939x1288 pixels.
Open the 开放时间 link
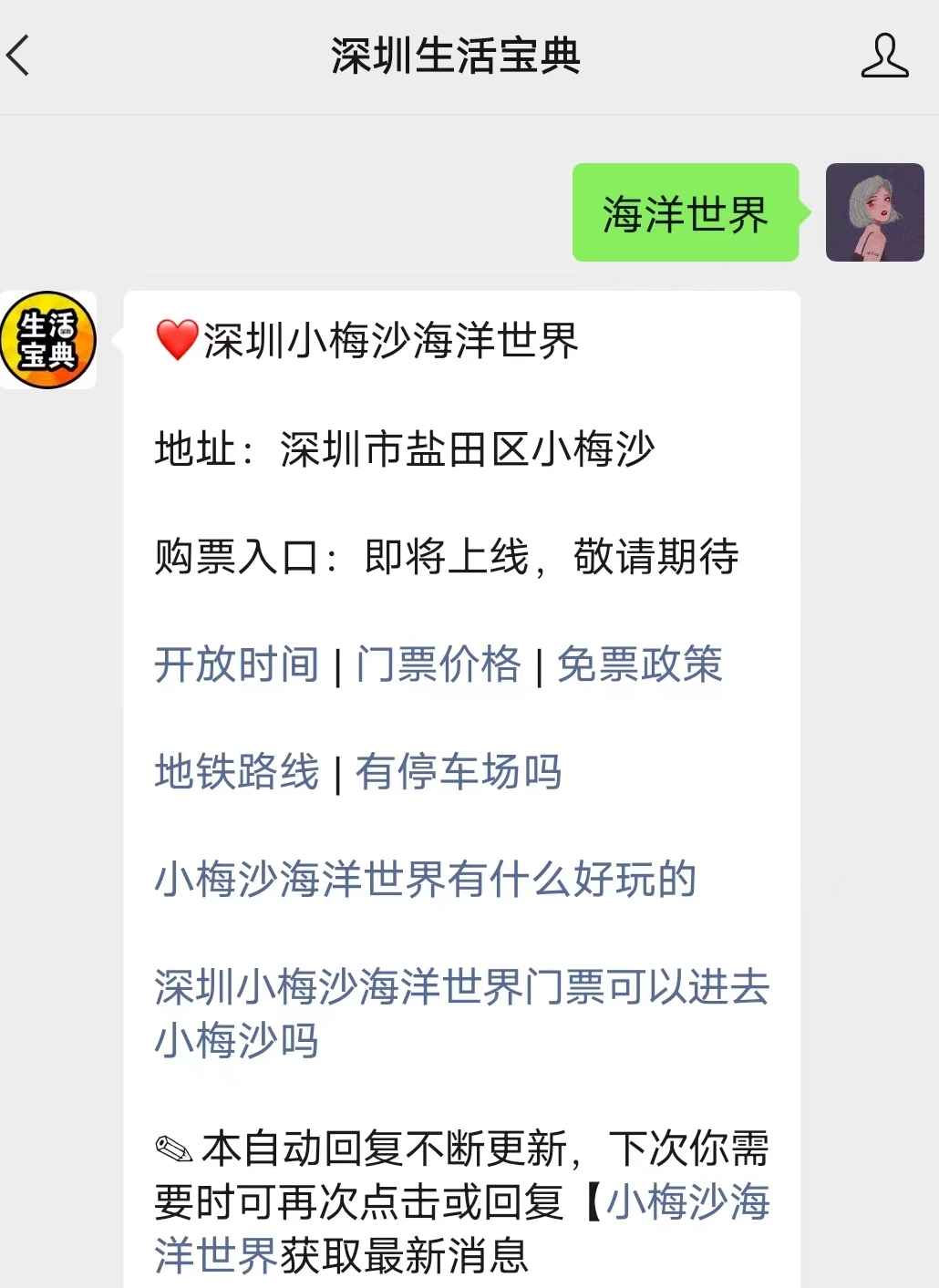236,665
